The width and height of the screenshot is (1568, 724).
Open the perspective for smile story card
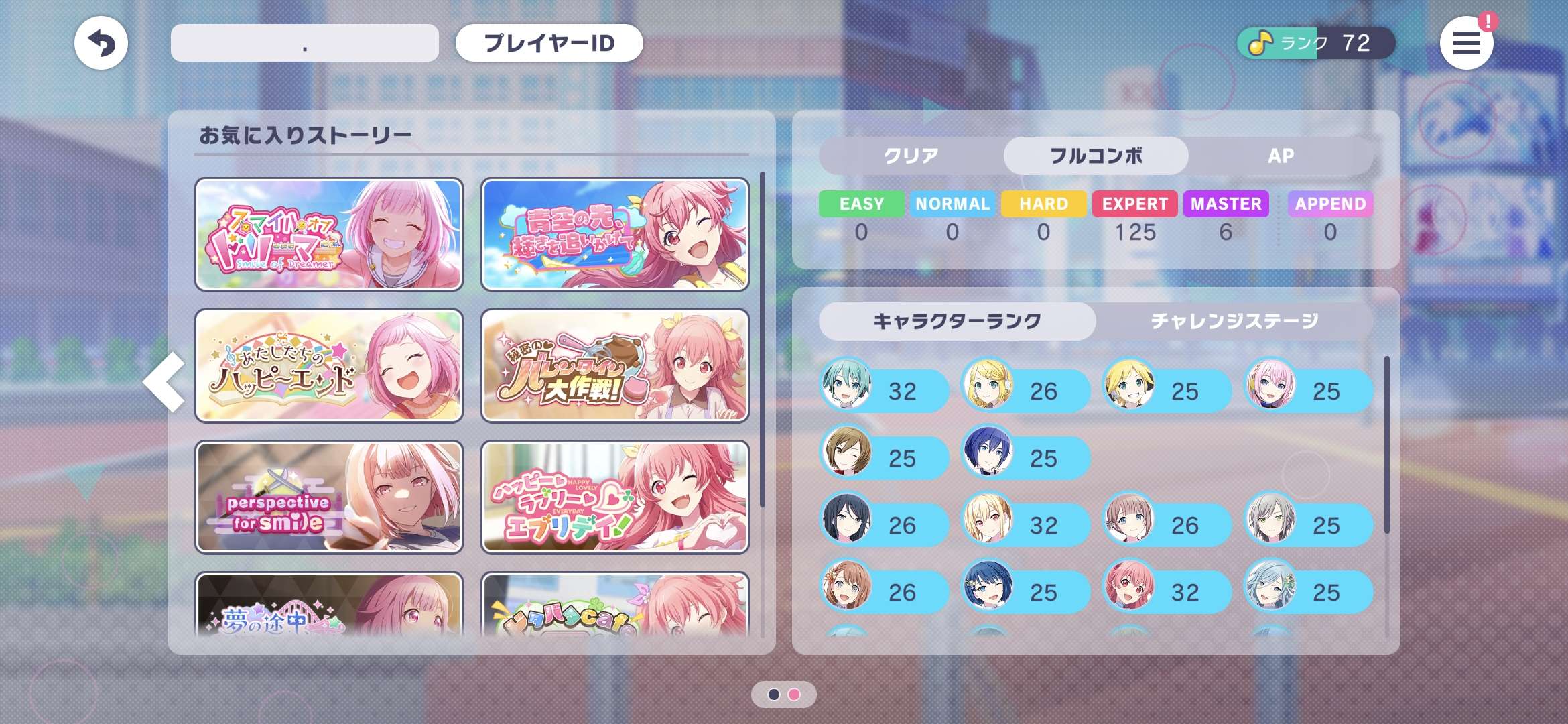click(329, 497)
